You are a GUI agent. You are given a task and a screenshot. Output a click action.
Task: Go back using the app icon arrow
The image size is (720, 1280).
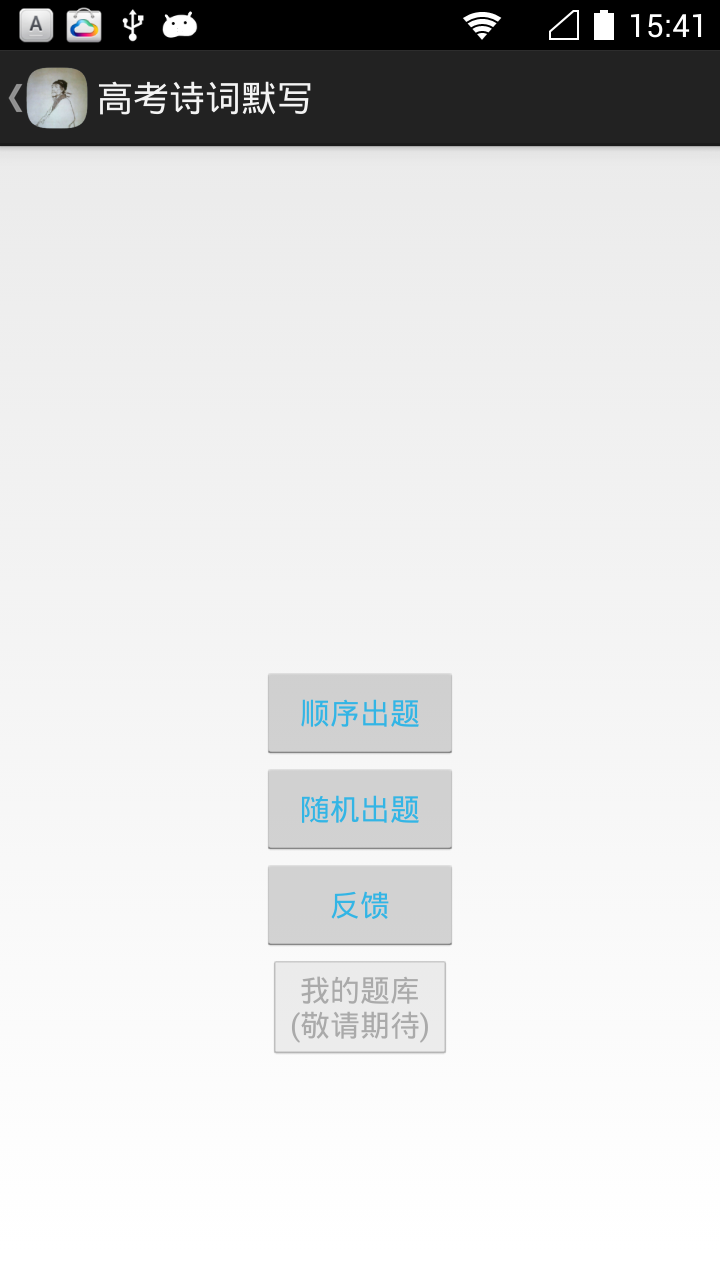45,98
